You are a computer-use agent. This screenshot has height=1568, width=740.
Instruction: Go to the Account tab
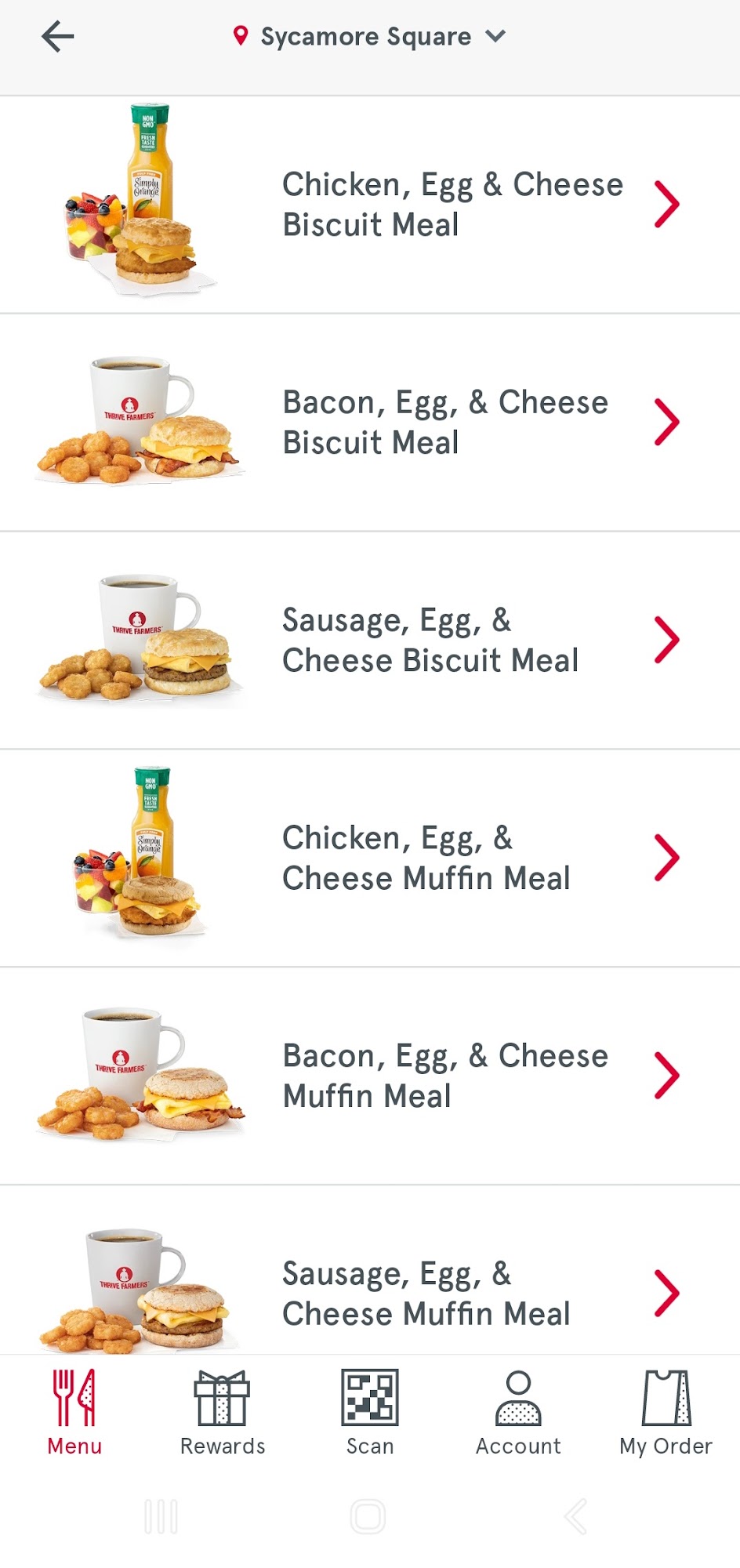point(518,1413)
